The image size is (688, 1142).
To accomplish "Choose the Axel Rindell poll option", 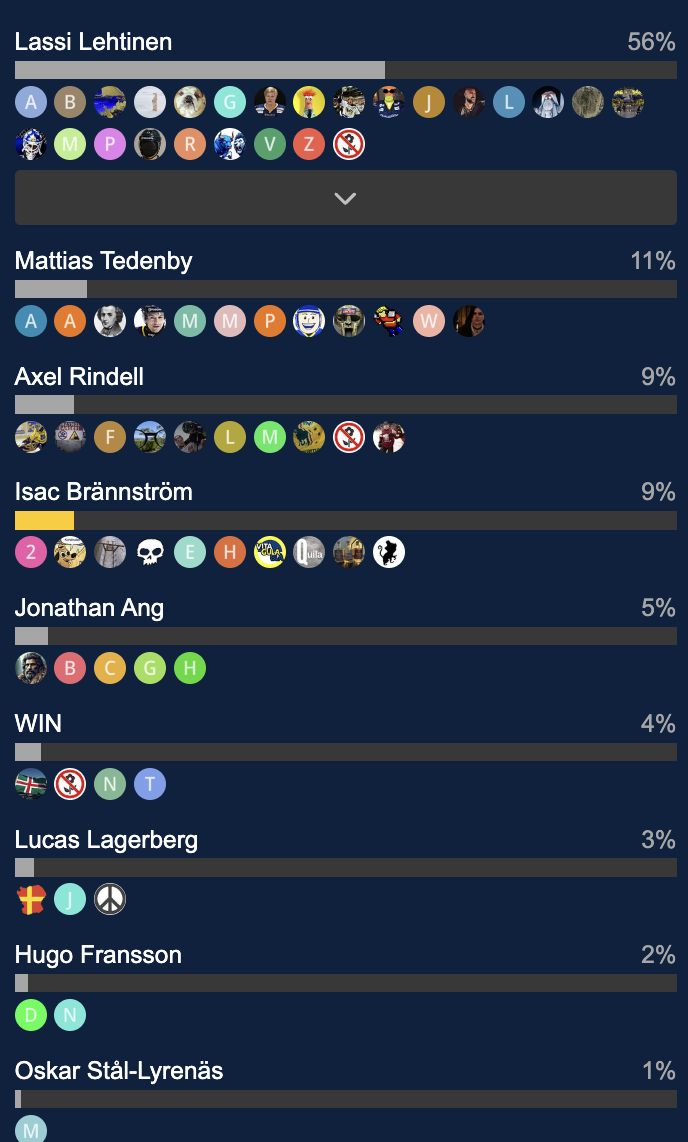I will click(x=79, y=377).
